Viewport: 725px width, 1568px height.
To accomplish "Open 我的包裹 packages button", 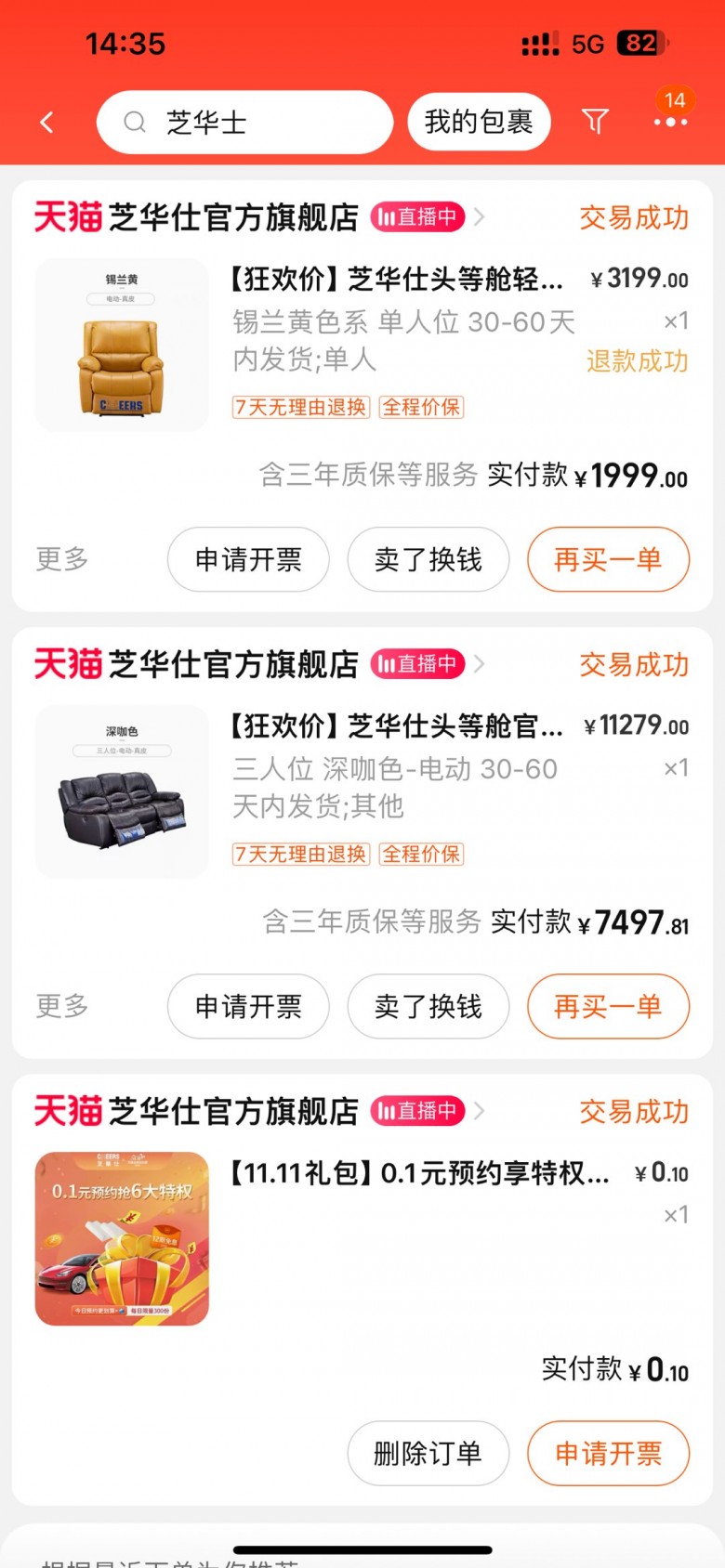I will [x=479, y=122].
